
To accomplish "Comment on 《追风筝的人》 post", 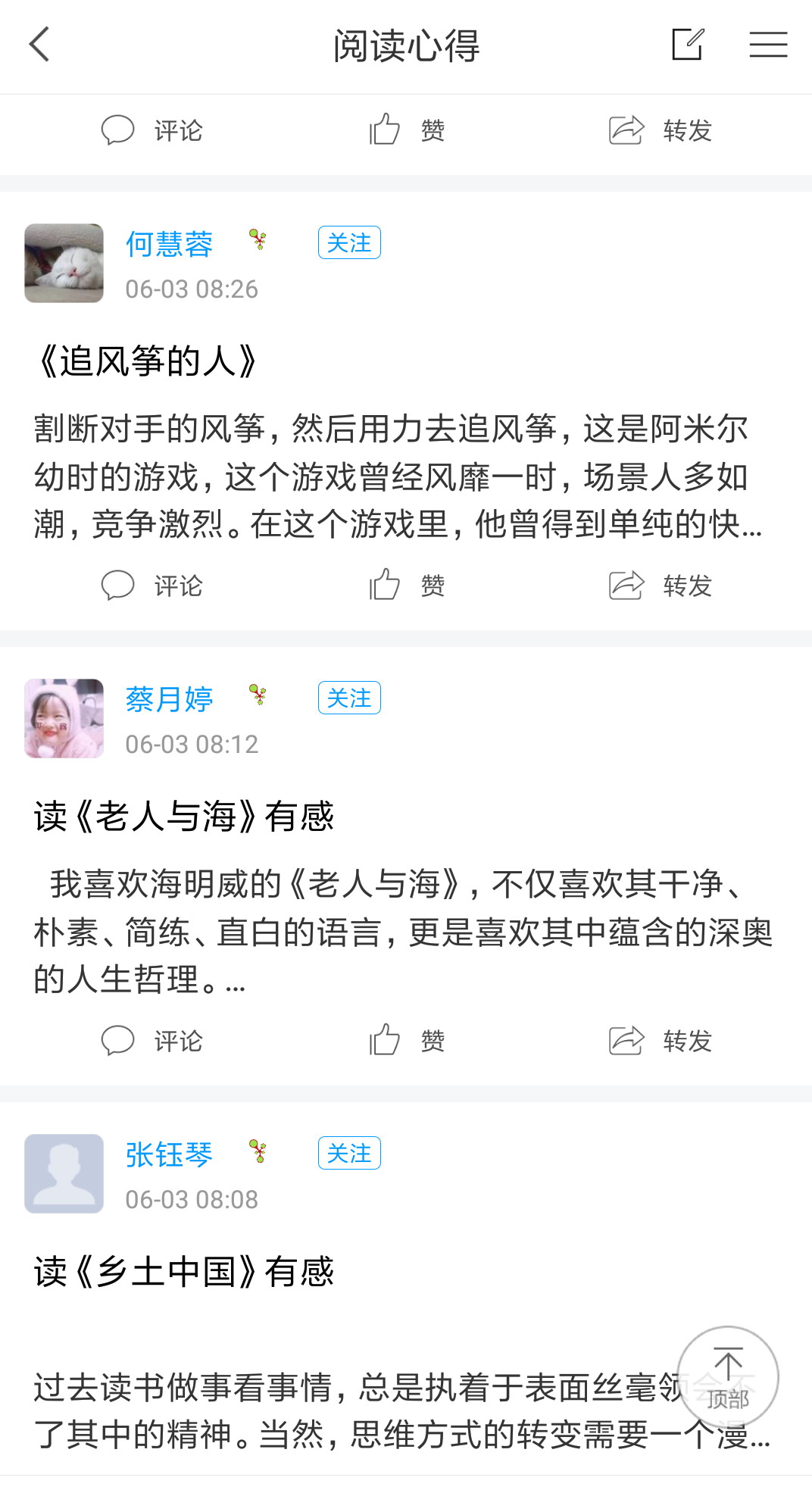I will tap(152, 586).
